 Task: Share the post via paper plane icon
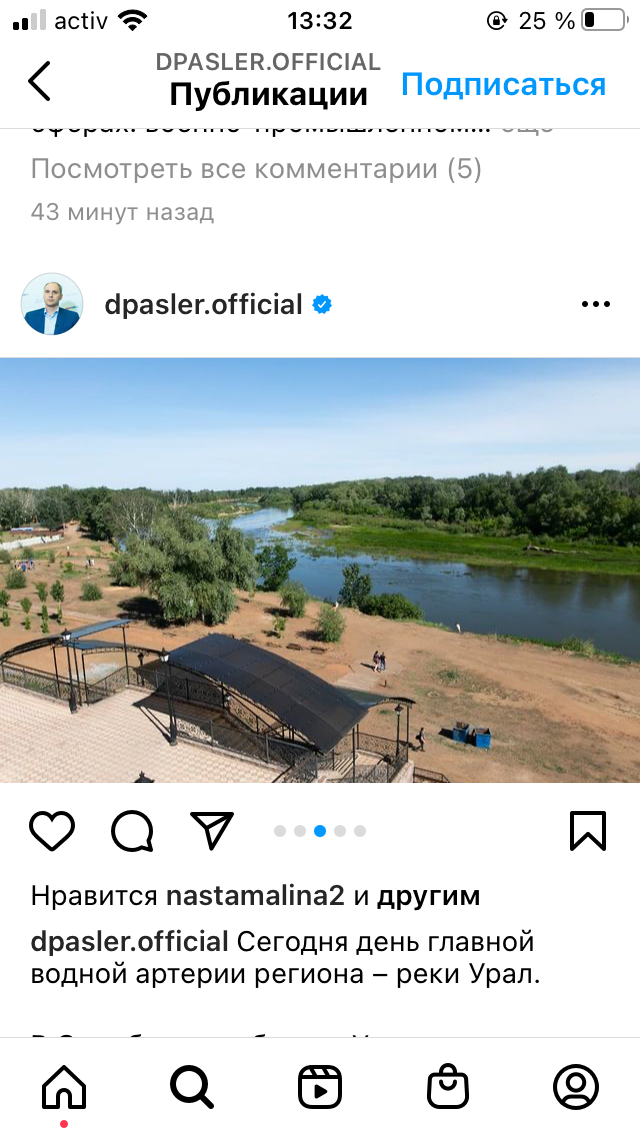coord(212,830)
